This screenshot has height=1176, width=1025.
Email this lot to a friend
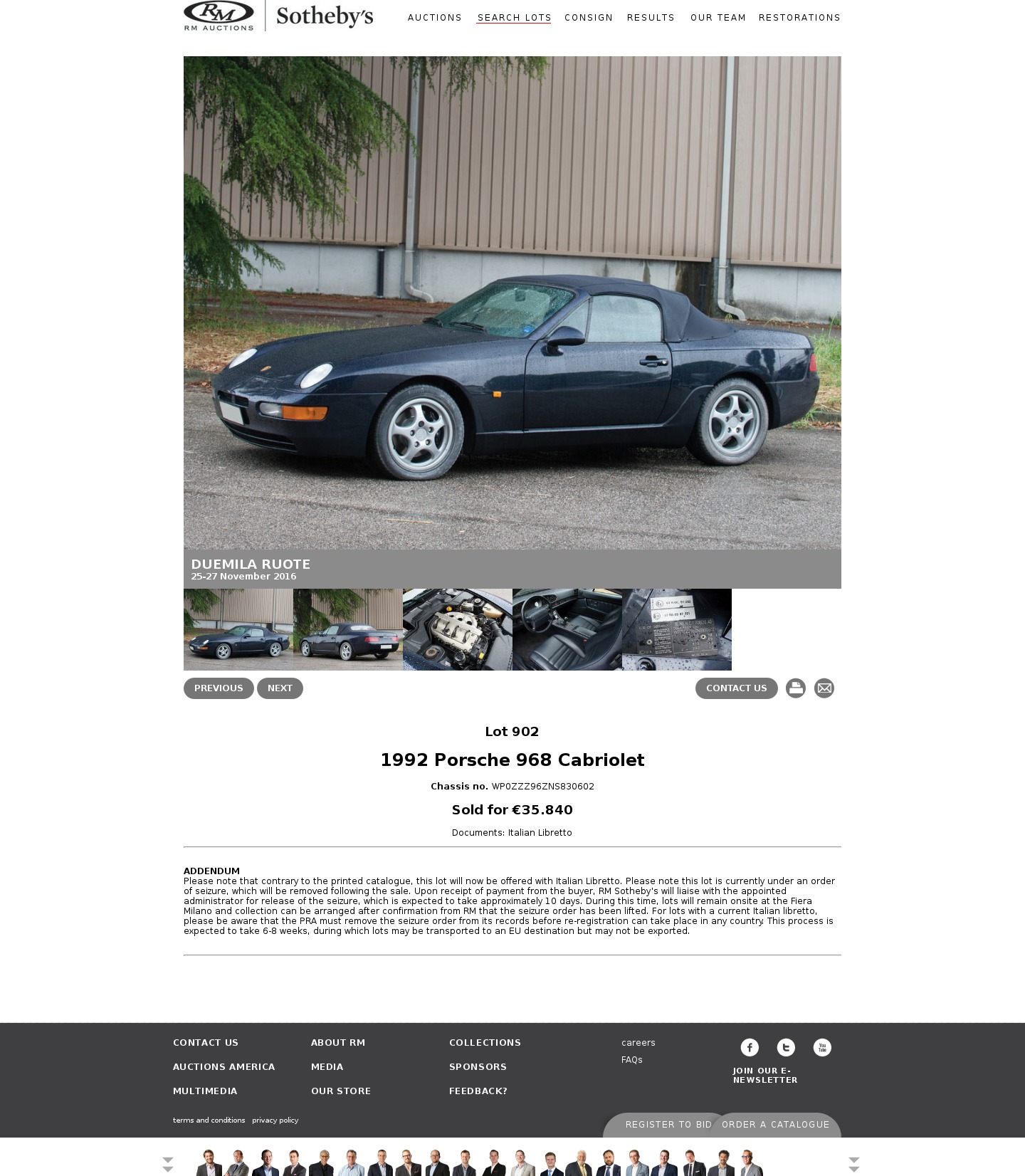click(824, 688)
